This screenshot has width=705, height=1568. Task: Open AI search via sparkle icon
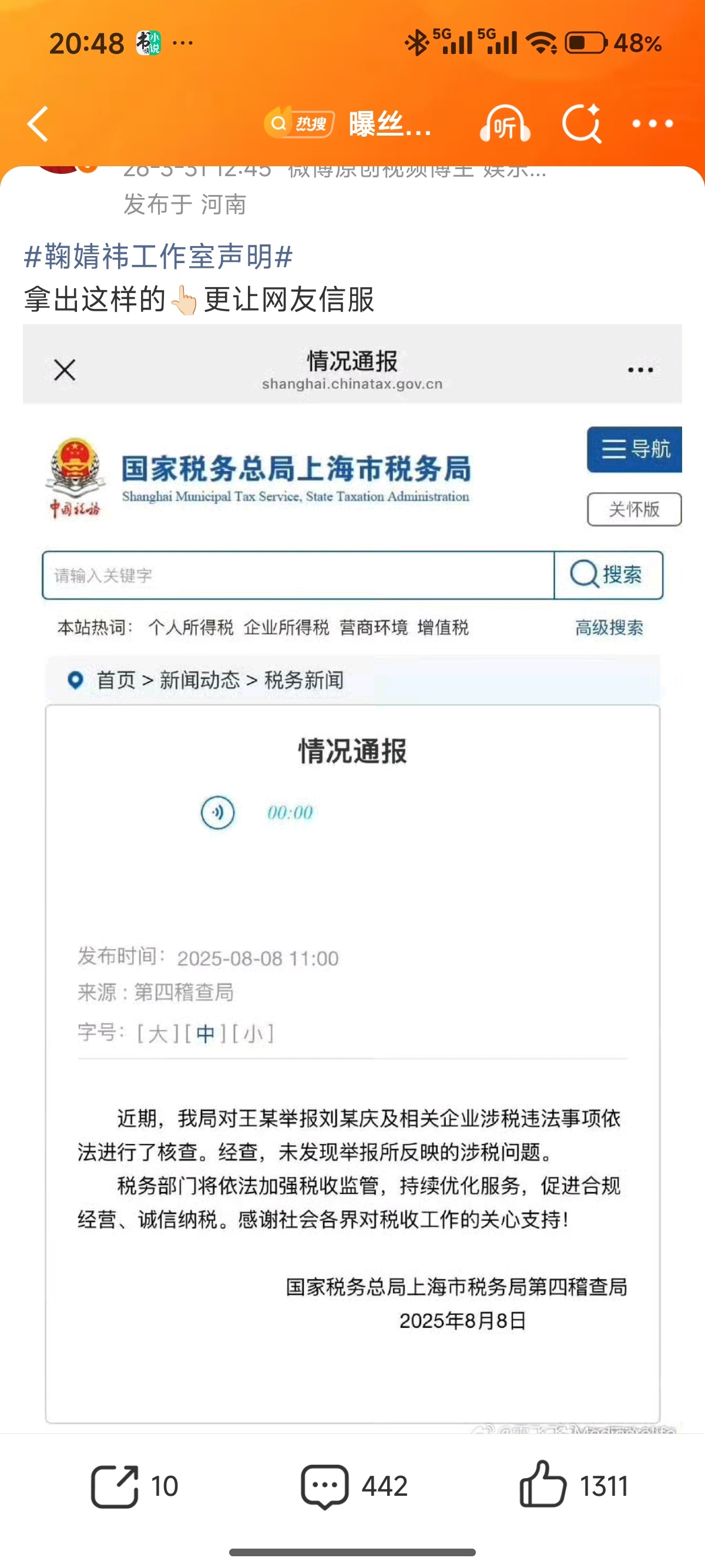click(582, 124)
